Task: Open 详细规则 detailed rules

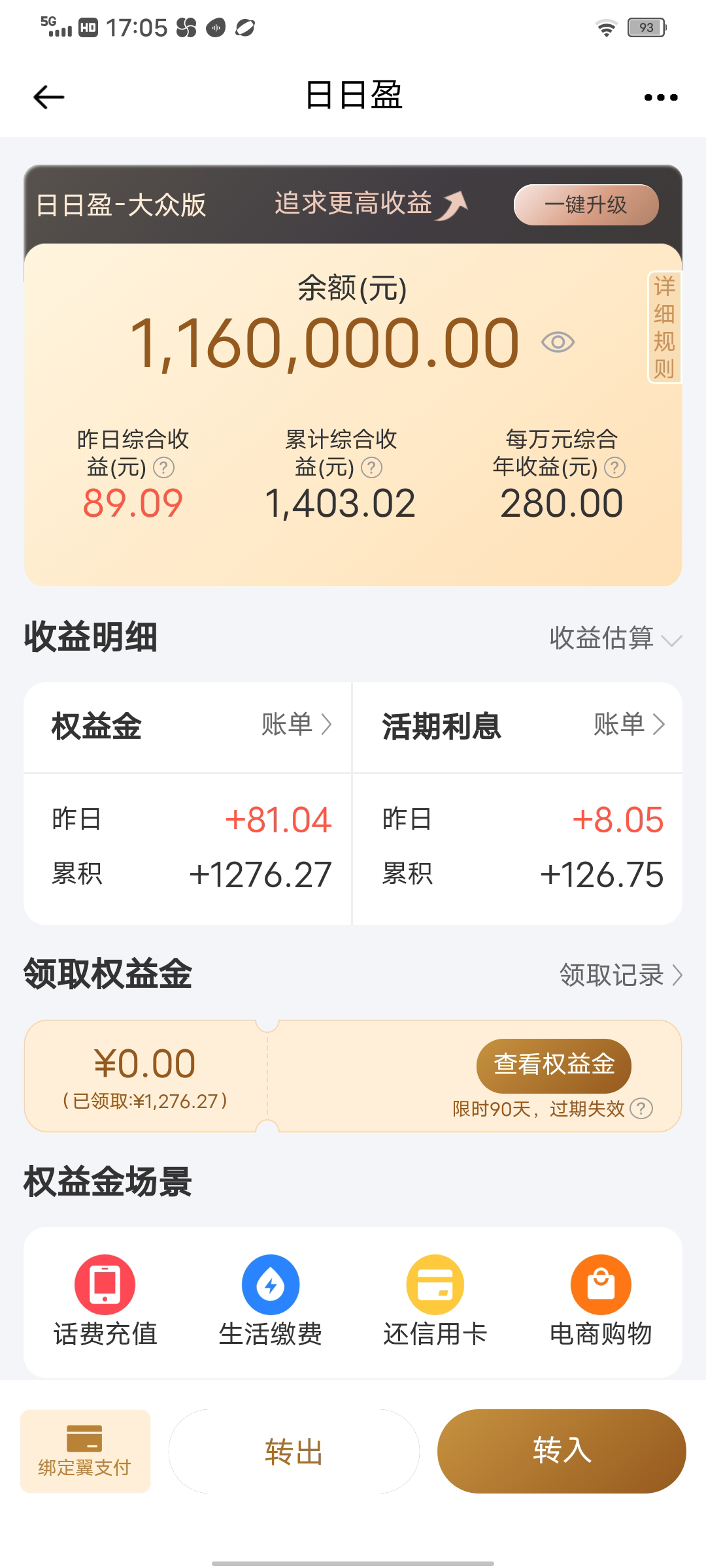Action: (664, 327)
